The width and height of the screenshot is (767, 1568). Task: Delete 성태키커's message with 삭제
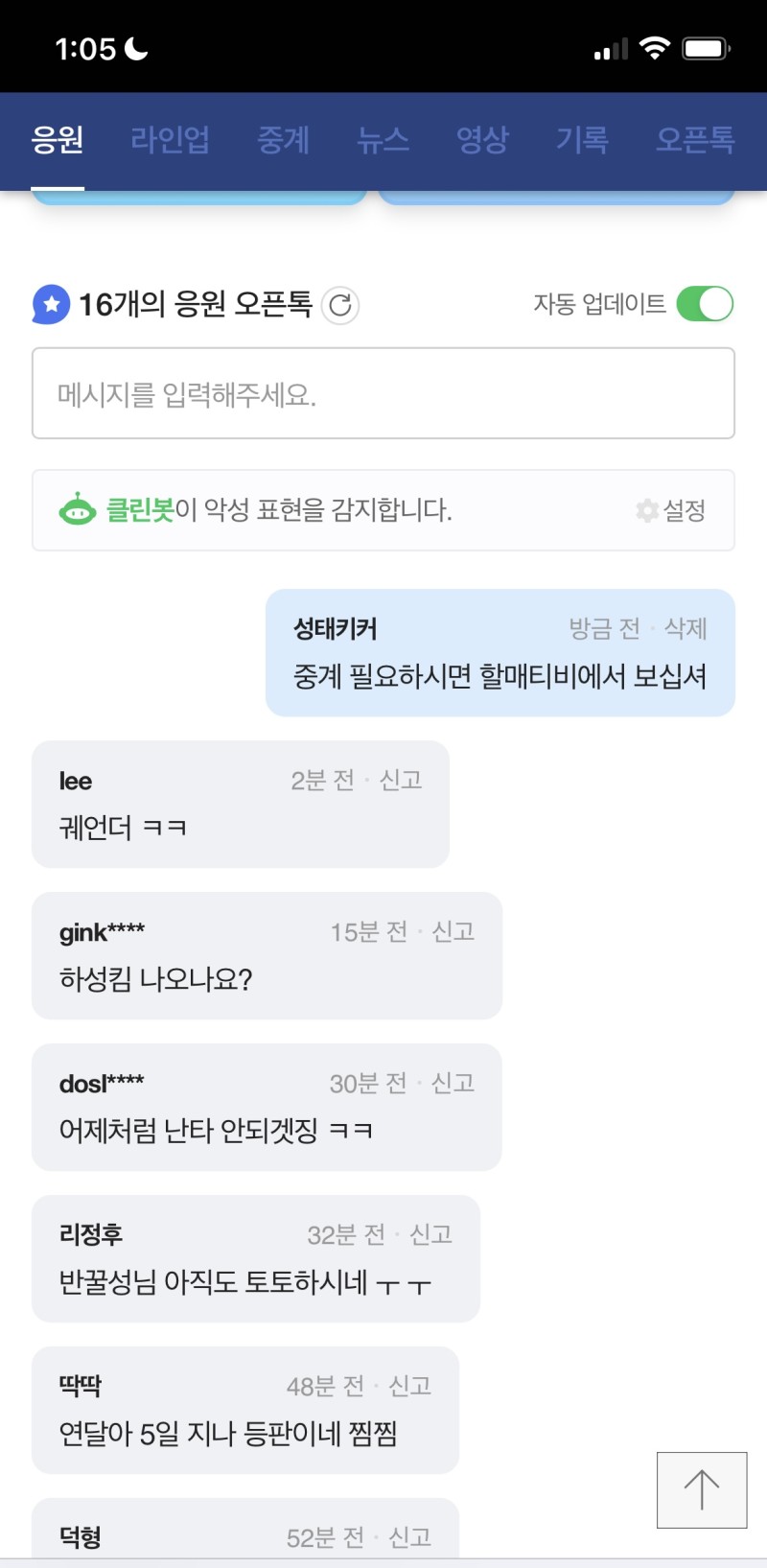point(686,629)
